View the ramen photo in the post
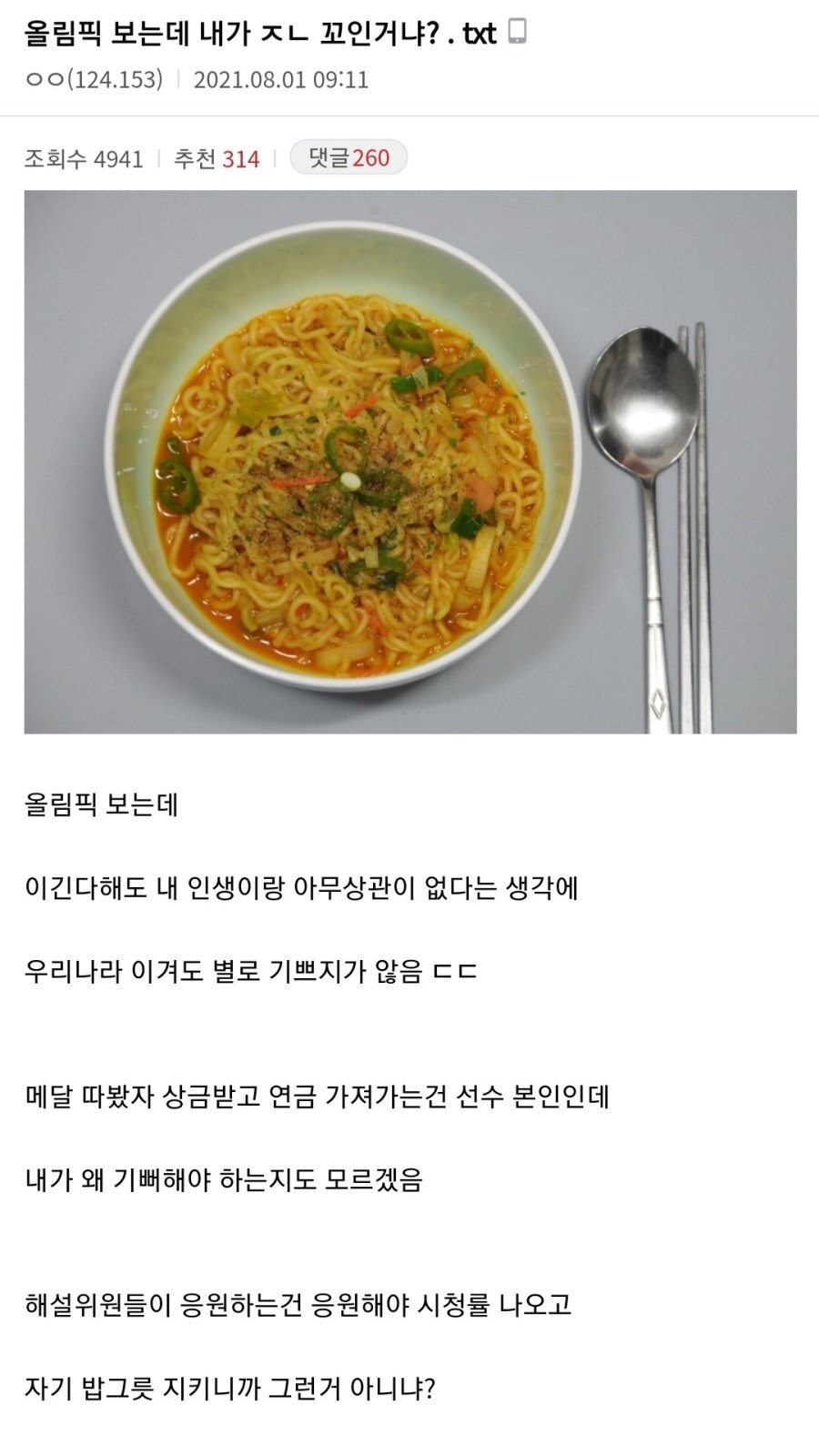 pos(410,461)
